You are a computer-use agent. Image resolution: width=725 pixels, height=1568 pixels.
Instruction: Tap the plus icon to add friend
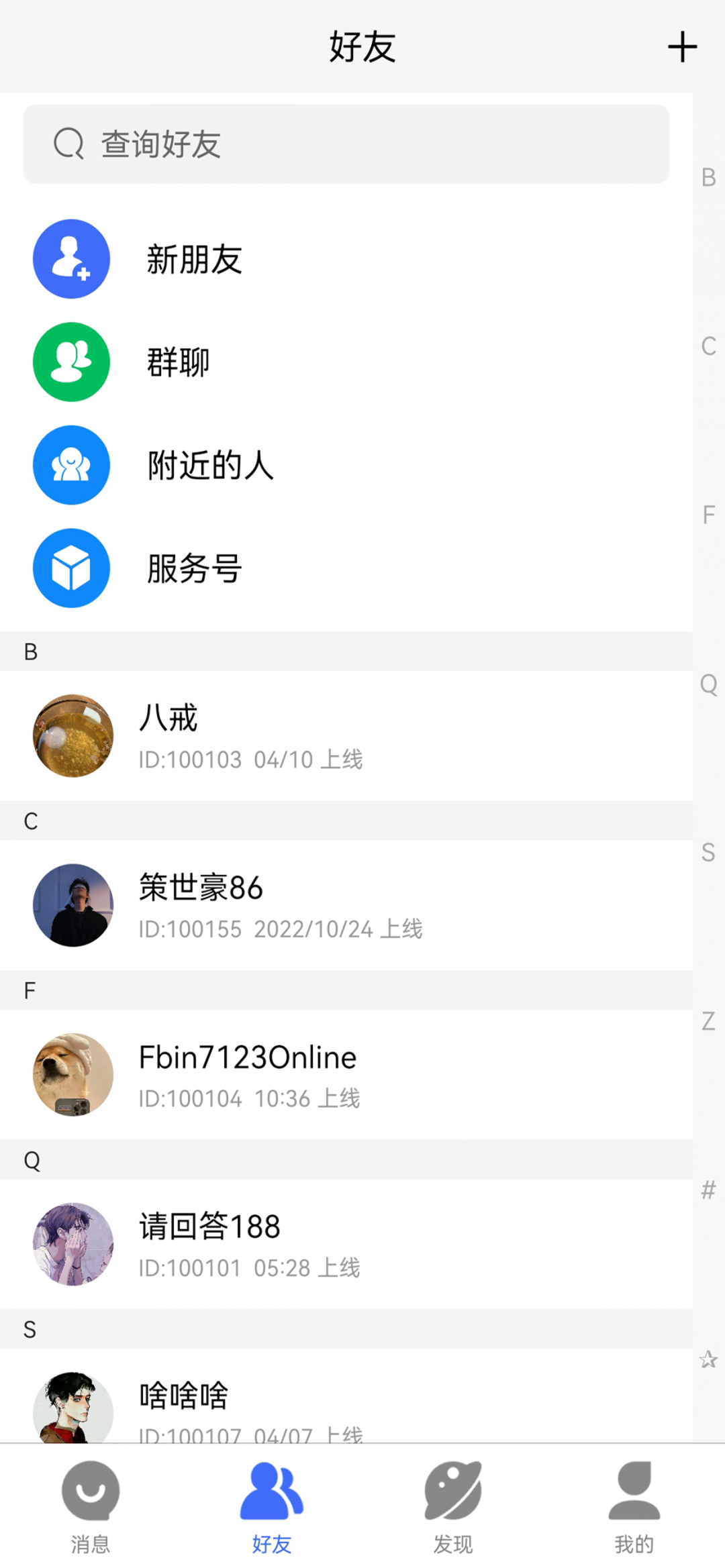(x=682, y=47)
